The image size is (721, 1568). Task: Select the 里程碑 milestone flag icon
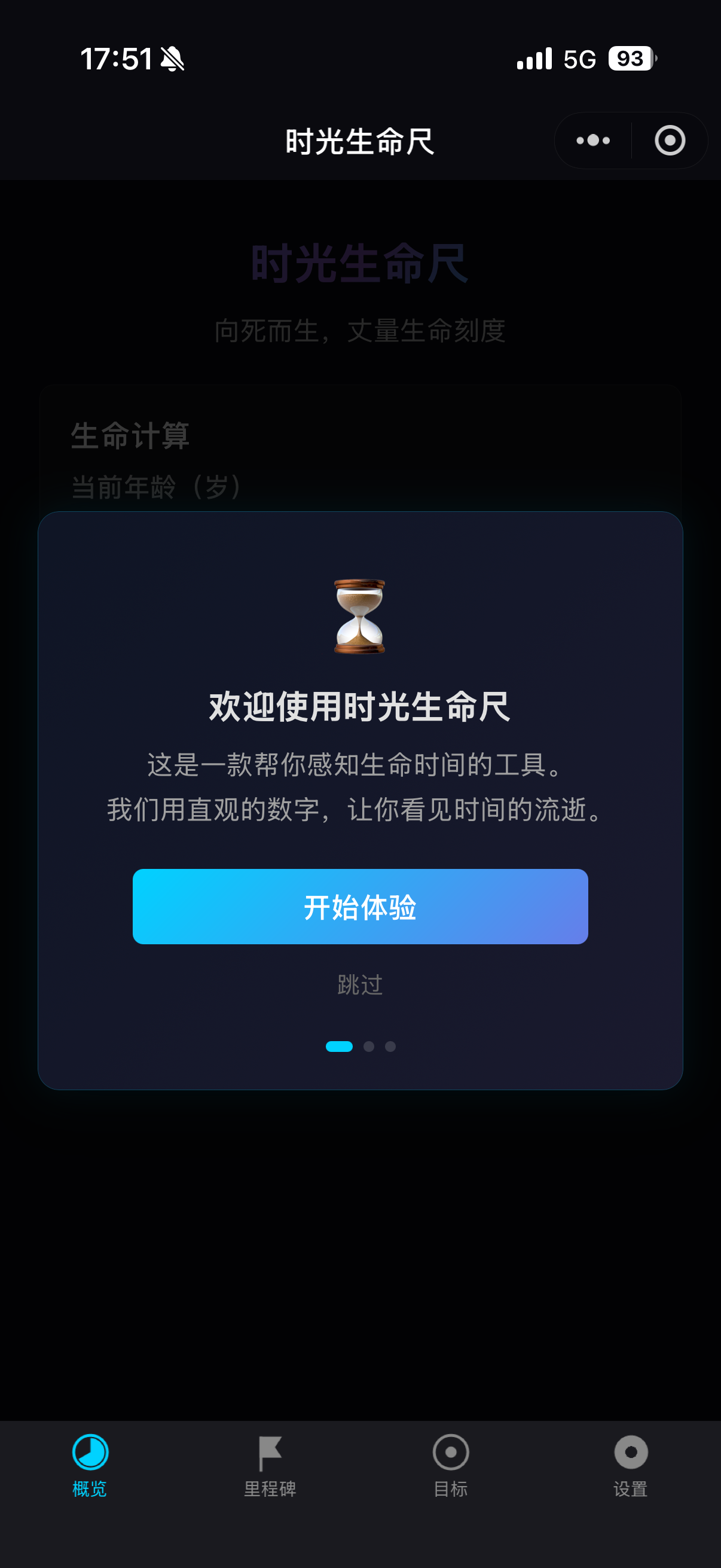pyautogui.click(x=270, y=1452)
